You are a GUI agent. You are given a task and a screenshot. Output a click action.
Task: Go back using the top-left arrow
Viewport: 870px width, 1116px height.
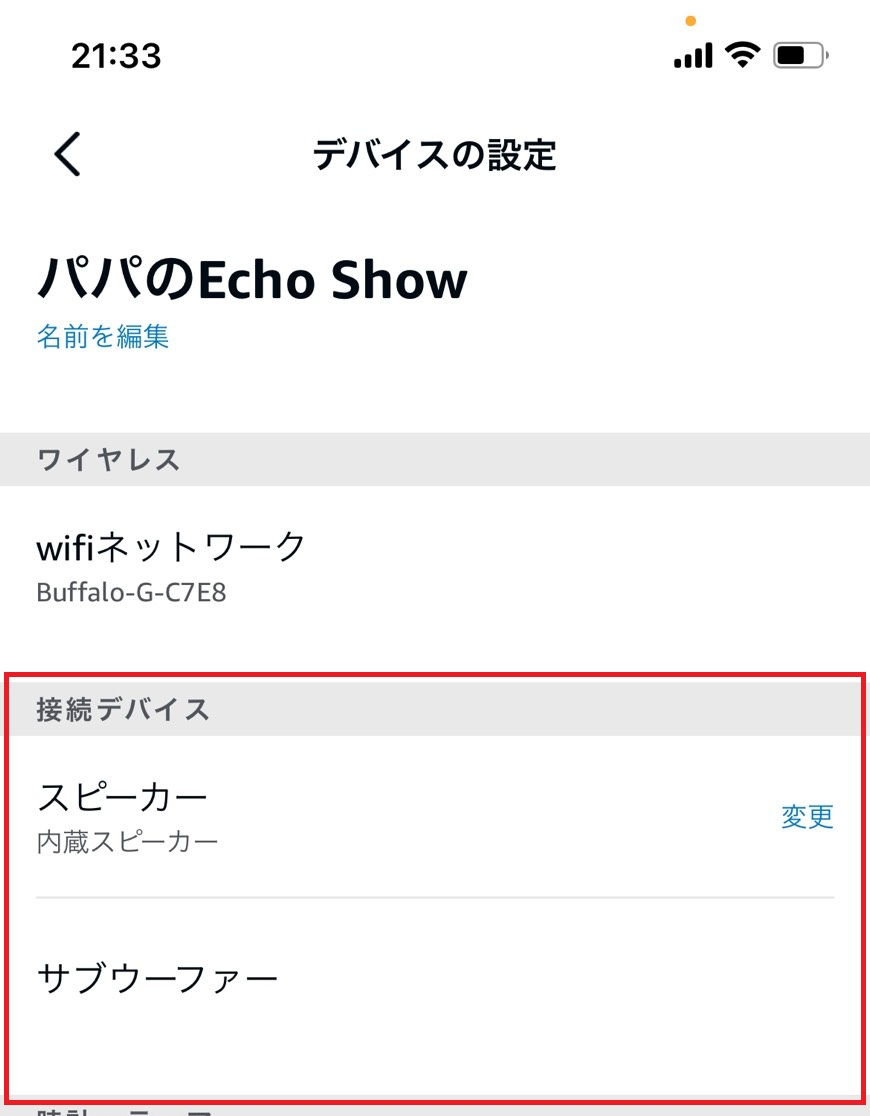[67, 155]
